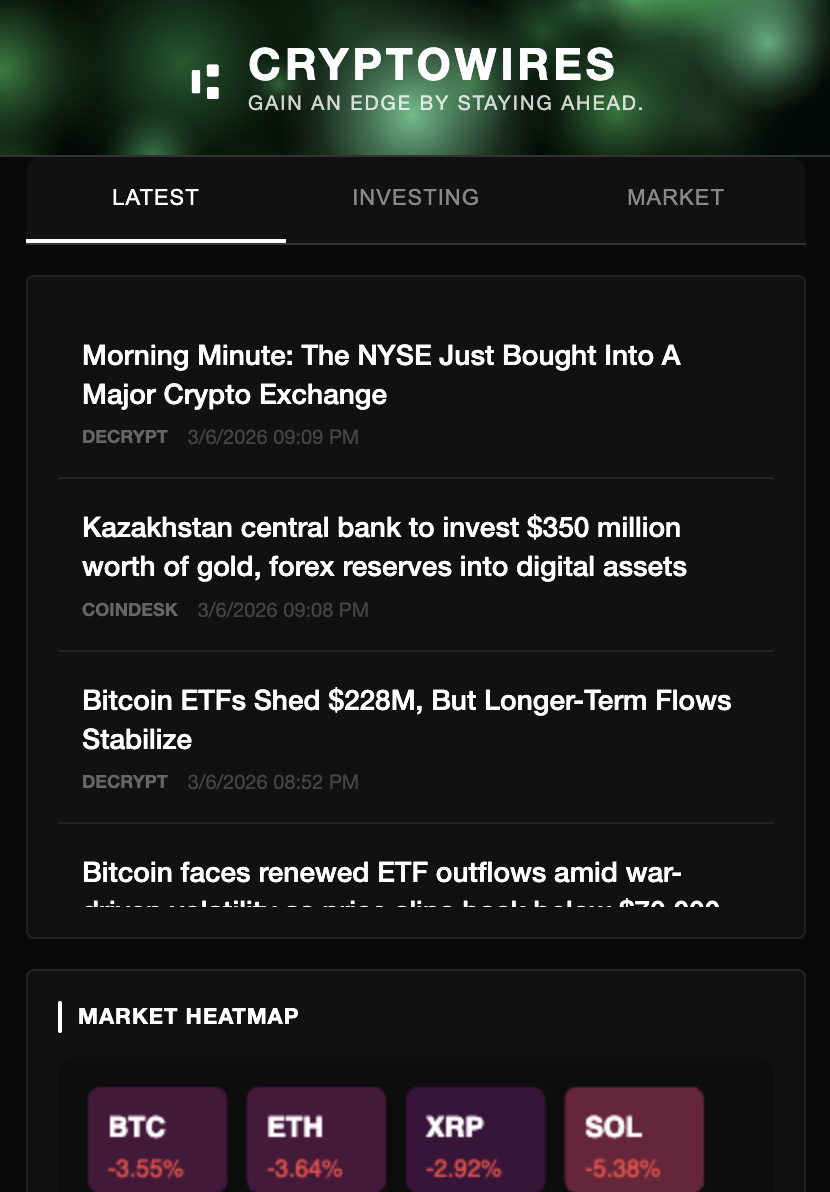Image resolution: width=830 pixels, height=1192 pixels.
Task: Click the 09:09 PM timestamp on Morning Minute
Action: [x=273, y=437]
